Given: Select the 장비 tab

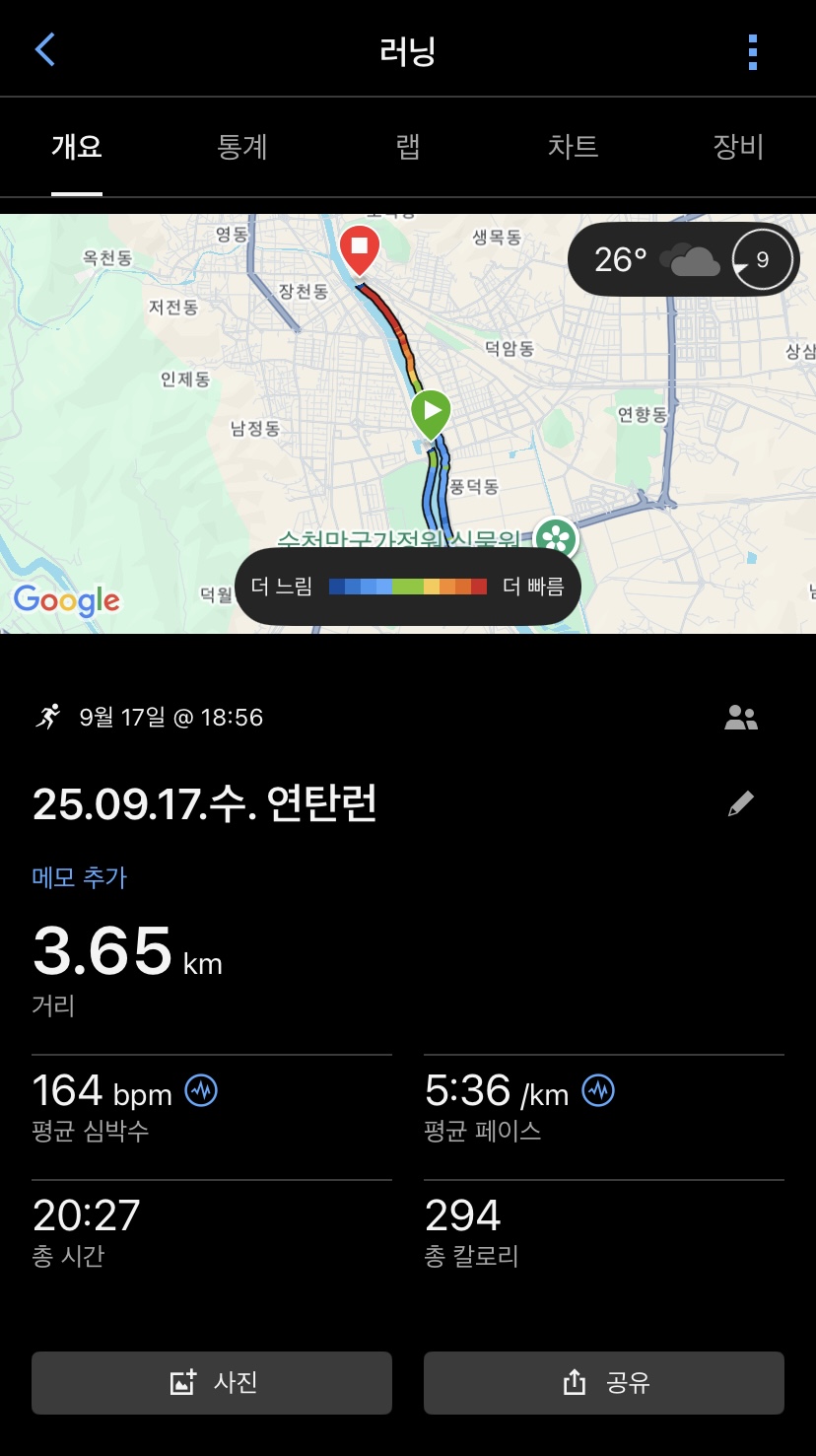Looking at the screenshot, I should (738, 148).
